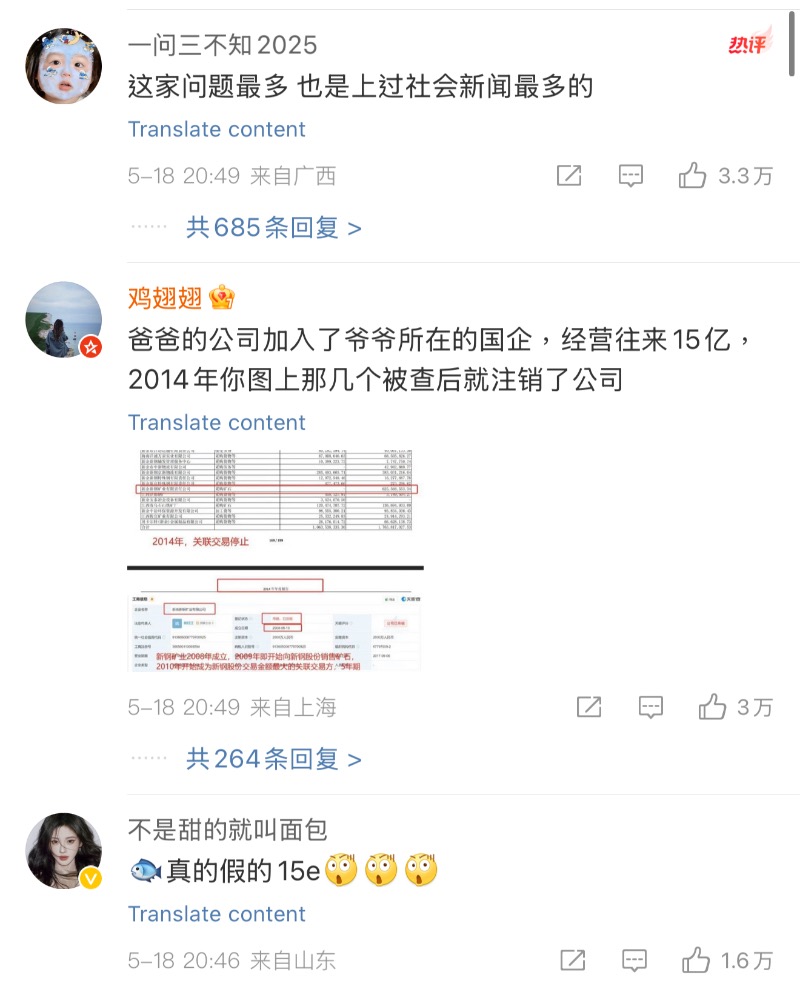Image resolution: width=800 pixels, height=989 pixels.
Task: Expand the 共685条回复 replies
Action: coord(273,228)
